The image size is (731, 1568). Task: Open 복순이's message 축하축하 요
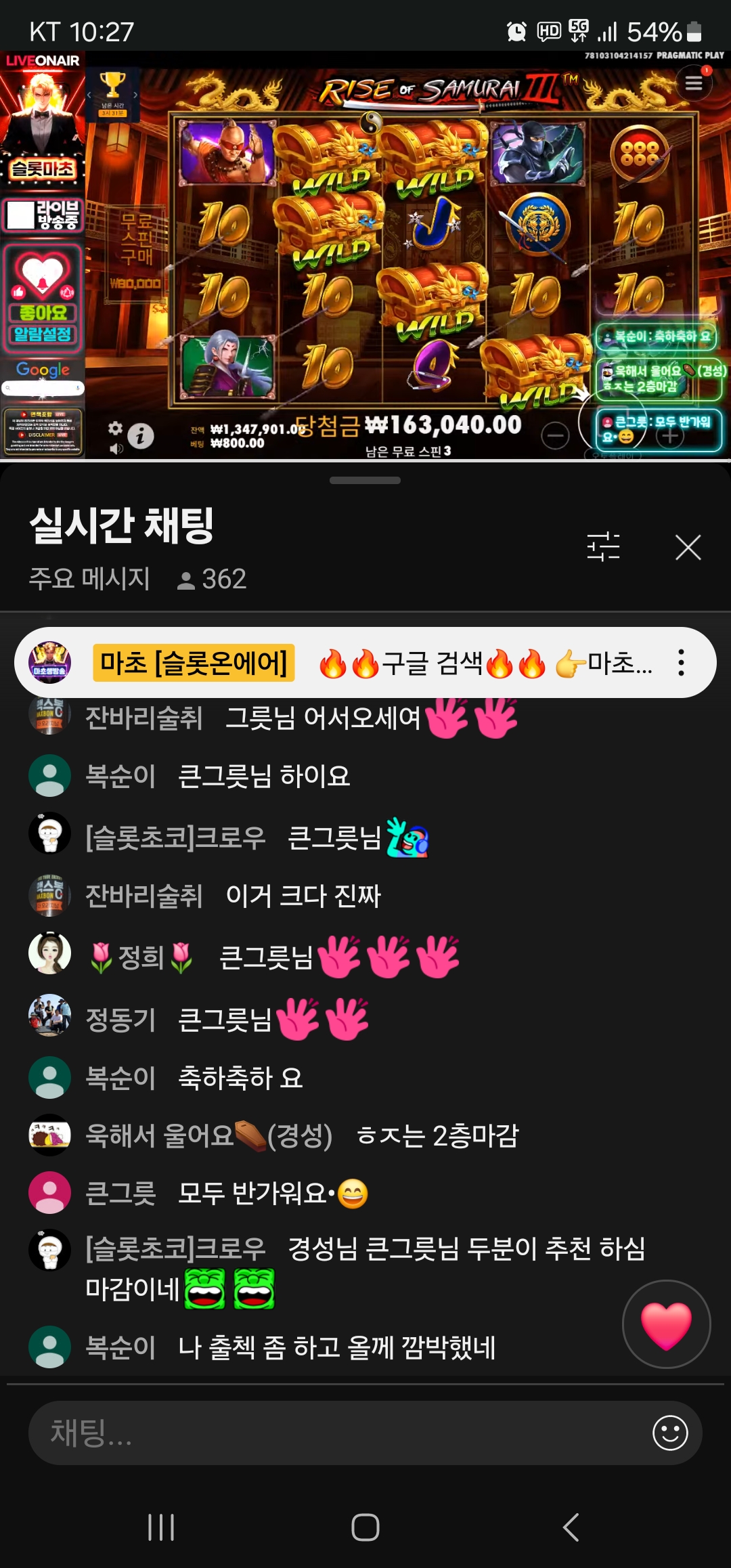point(240,1078)
